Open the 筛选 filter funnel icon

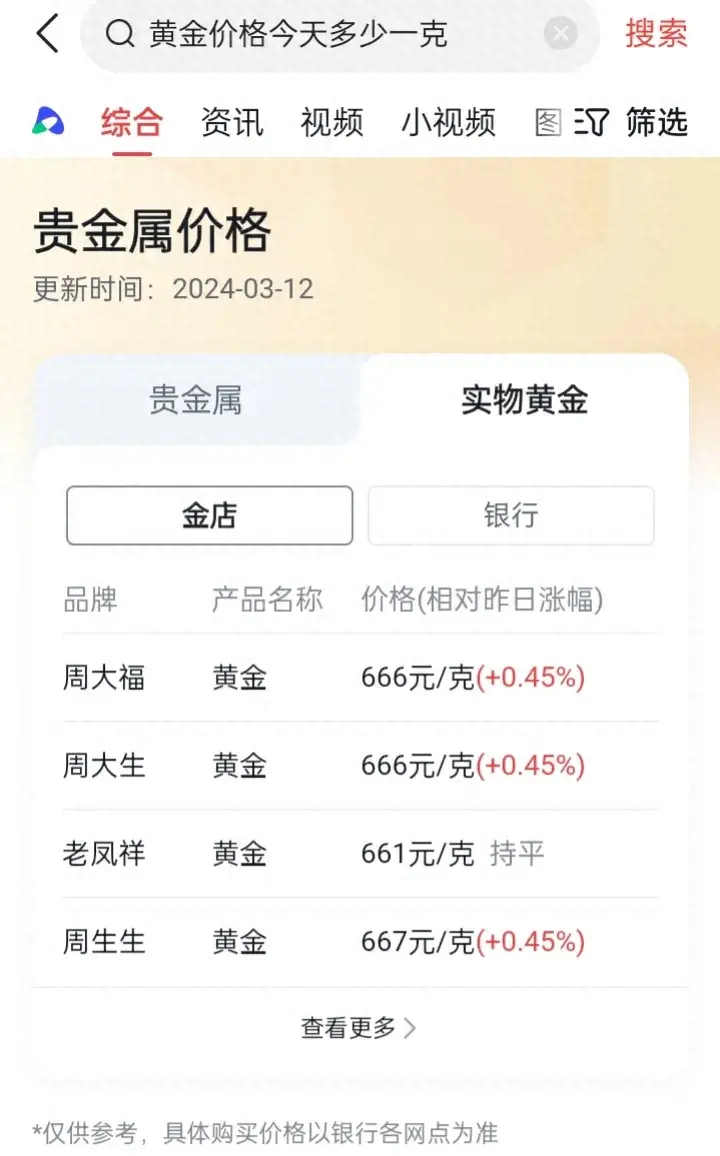(x=592, y=122)
